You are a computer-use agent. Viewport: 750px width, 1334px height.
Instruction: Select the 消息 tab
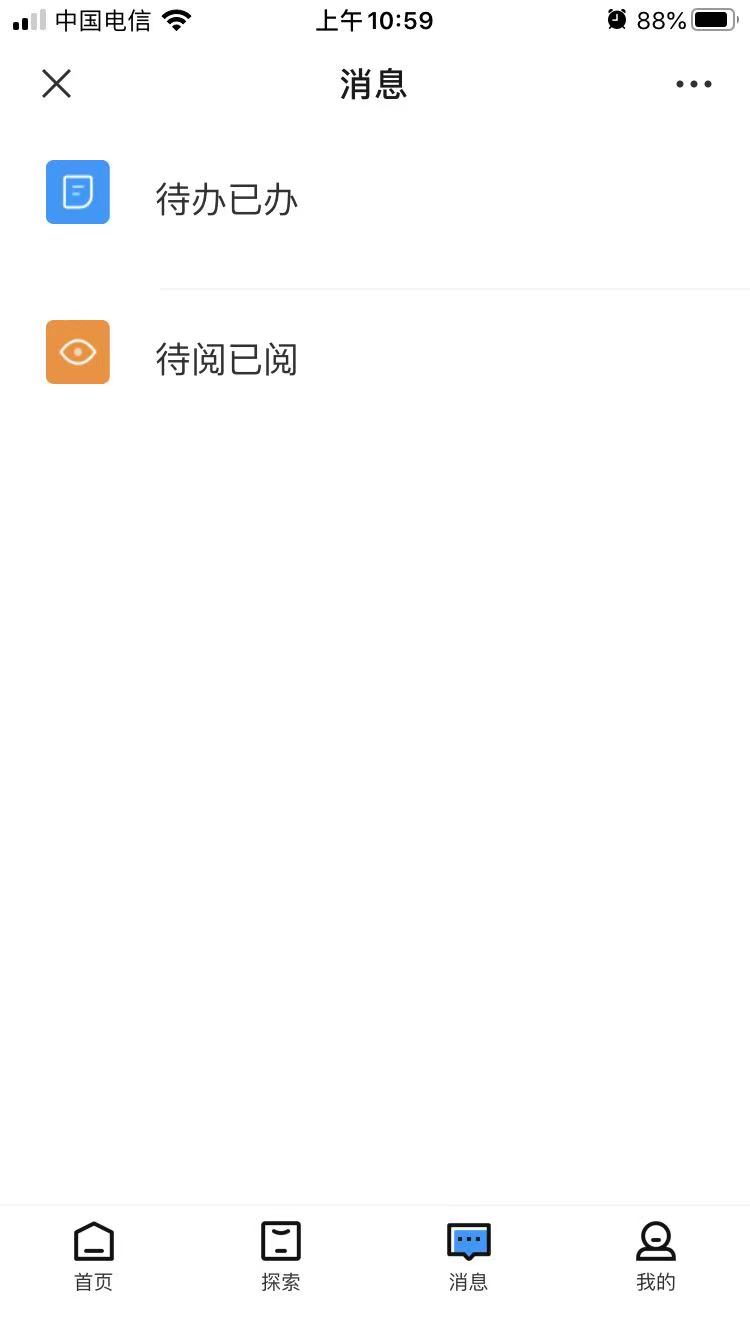468,1257
